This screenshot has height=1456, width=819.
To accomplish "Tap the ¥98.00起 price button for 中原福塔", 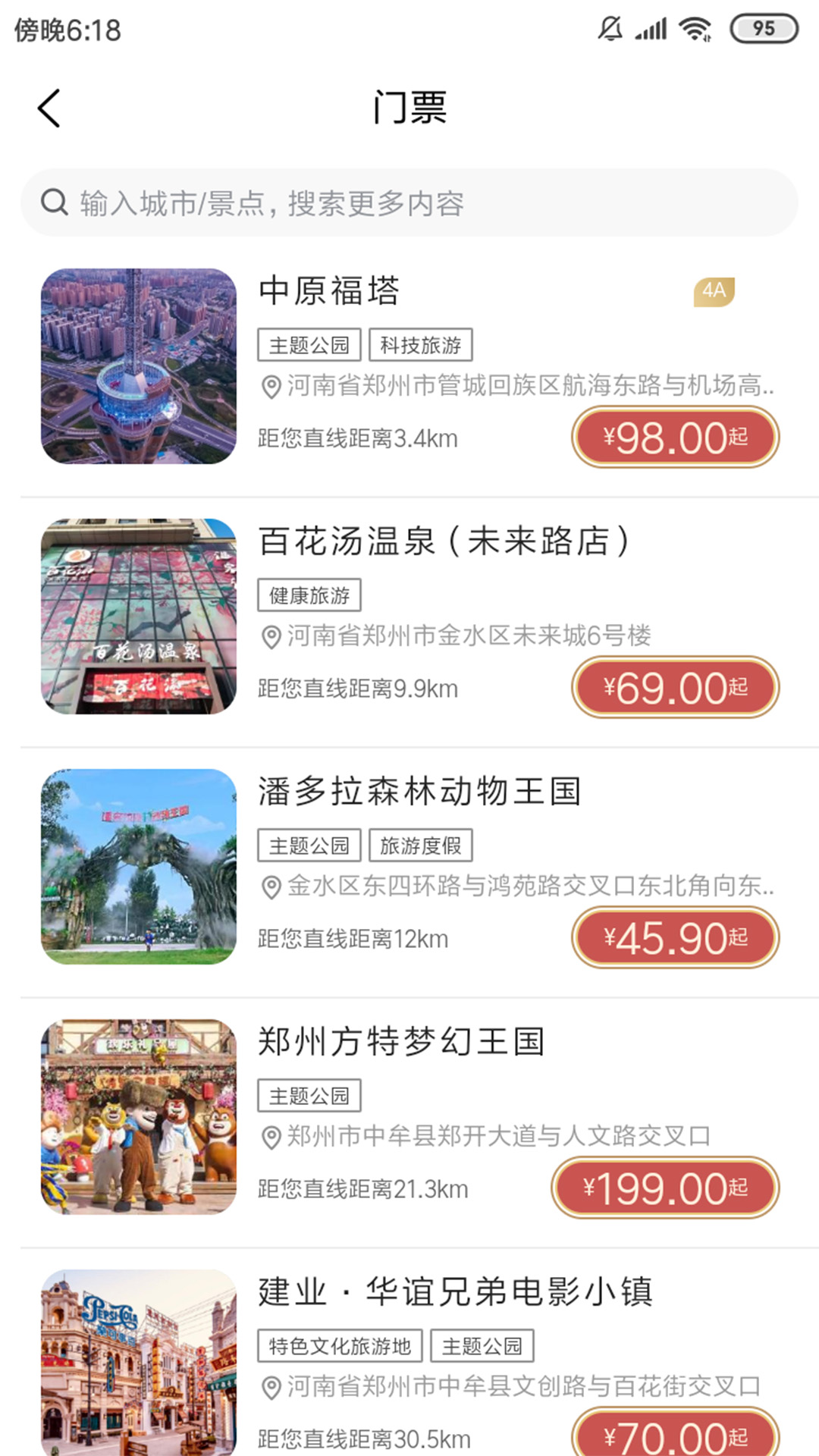I will [674, 437].
